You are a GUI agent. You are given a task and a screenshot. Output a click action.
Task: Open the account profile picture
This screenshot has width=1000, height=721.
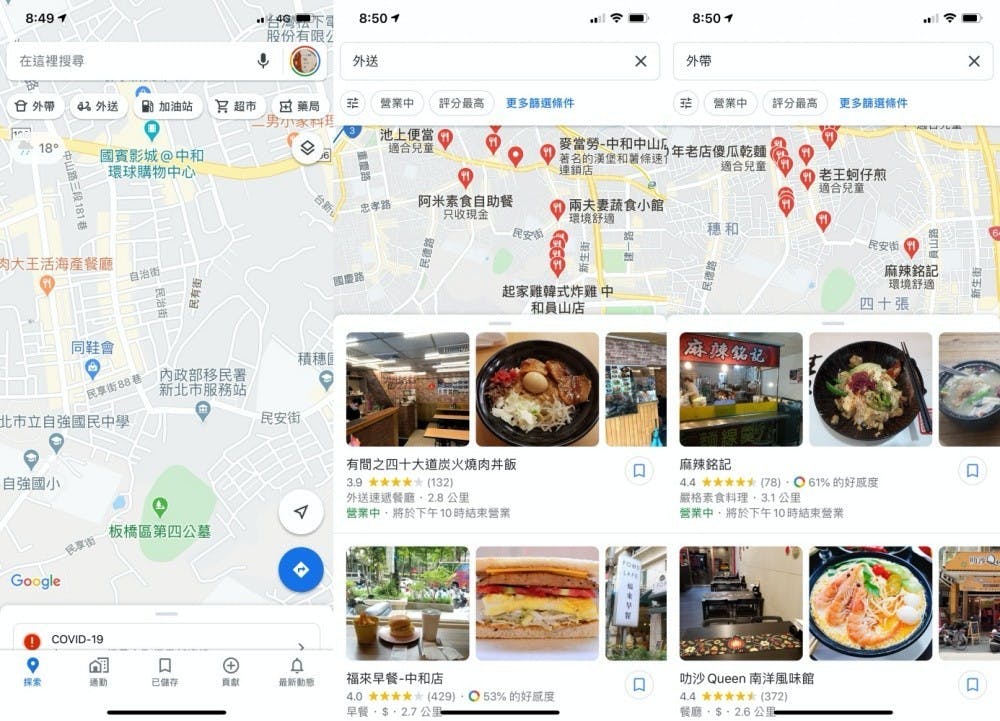[x=304, y=61]
